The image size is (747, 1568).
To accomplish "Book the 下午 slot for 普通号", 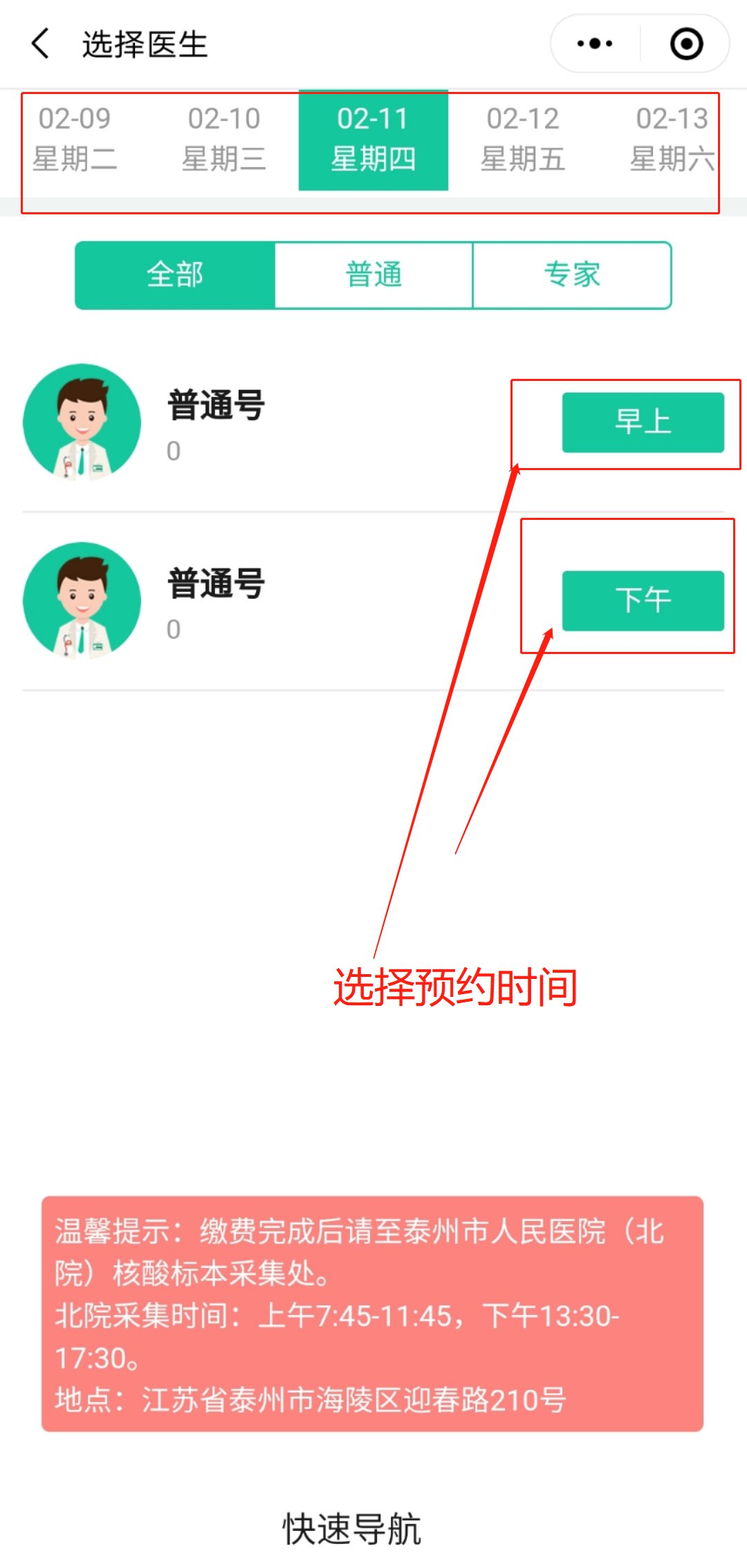I will coord(643,600).
